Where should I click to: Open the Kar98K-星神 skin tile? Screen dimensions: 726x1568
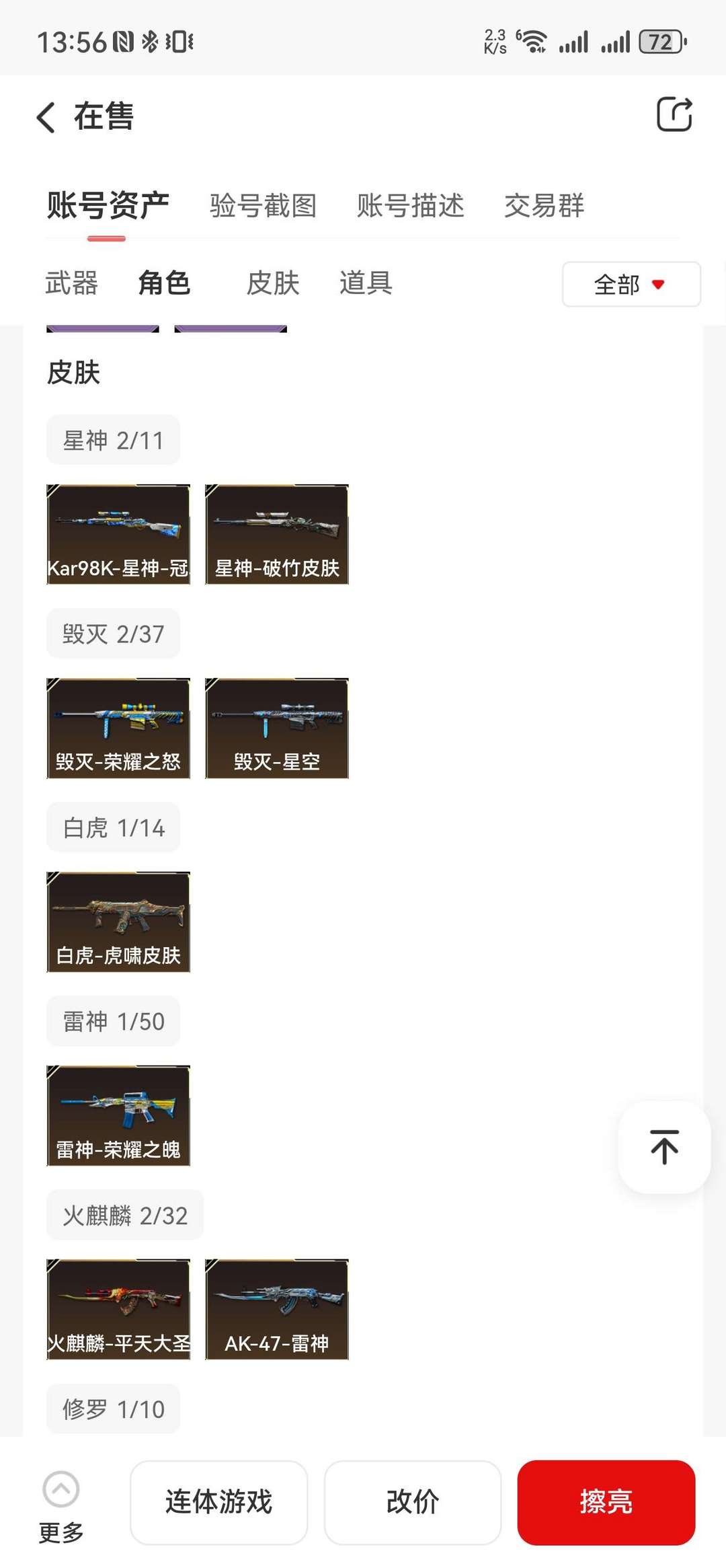[118, 534]
